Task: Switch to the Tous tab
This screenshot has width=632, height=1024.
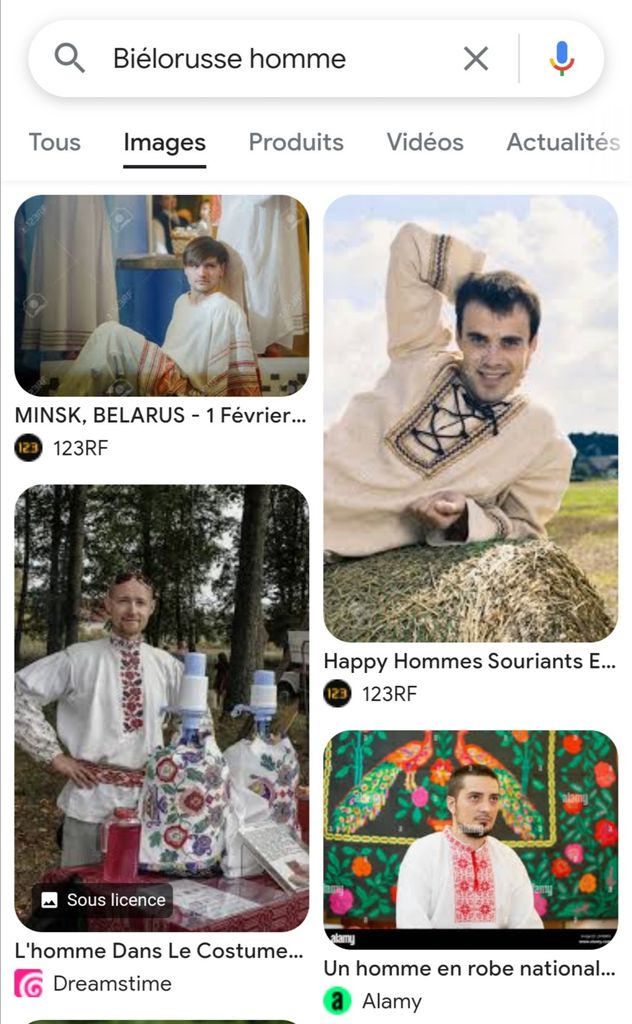Action: coord(55,142)
